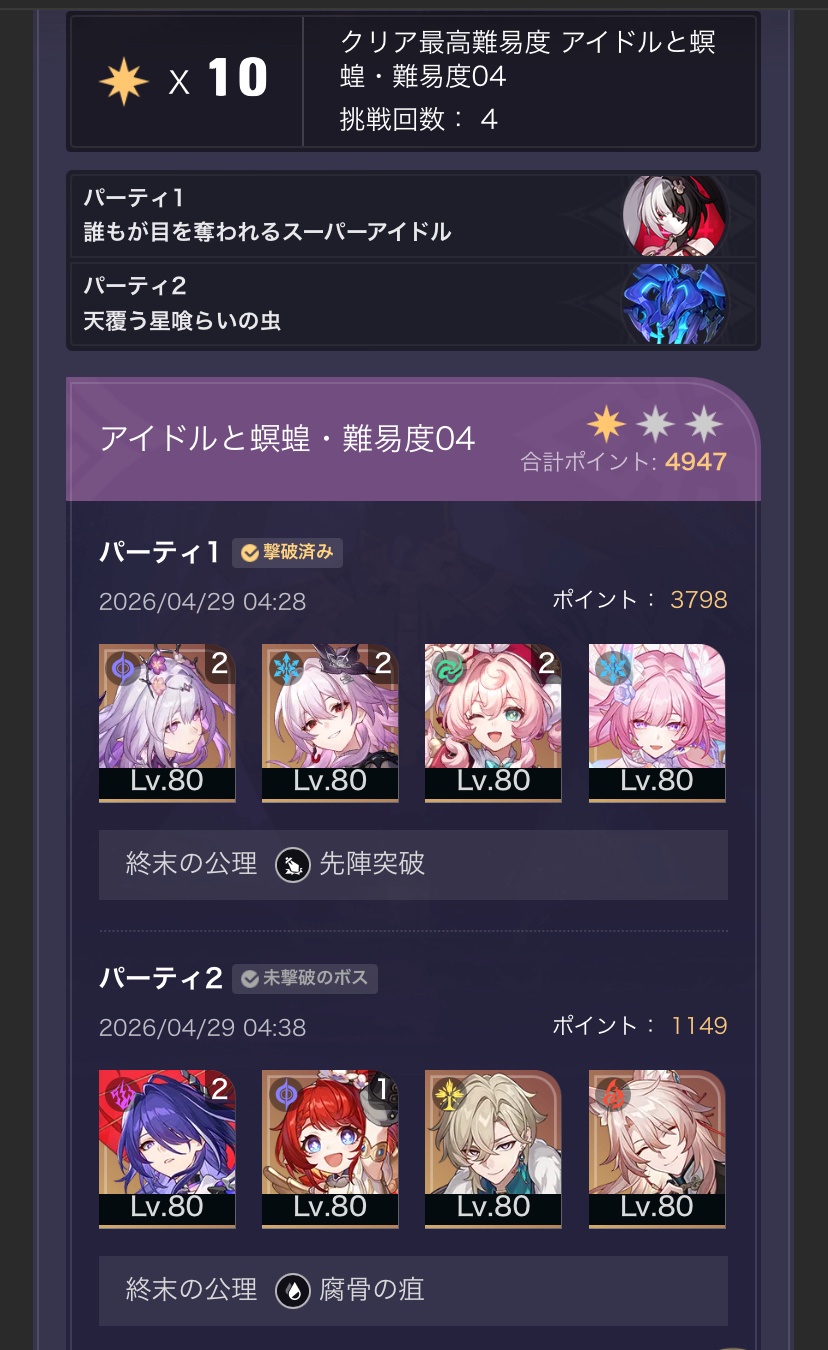Image resolution: width=828 pixels, height=1350 pixels.
Task: Open the red-haired character in Party 2
Action: coord(330,1148)
